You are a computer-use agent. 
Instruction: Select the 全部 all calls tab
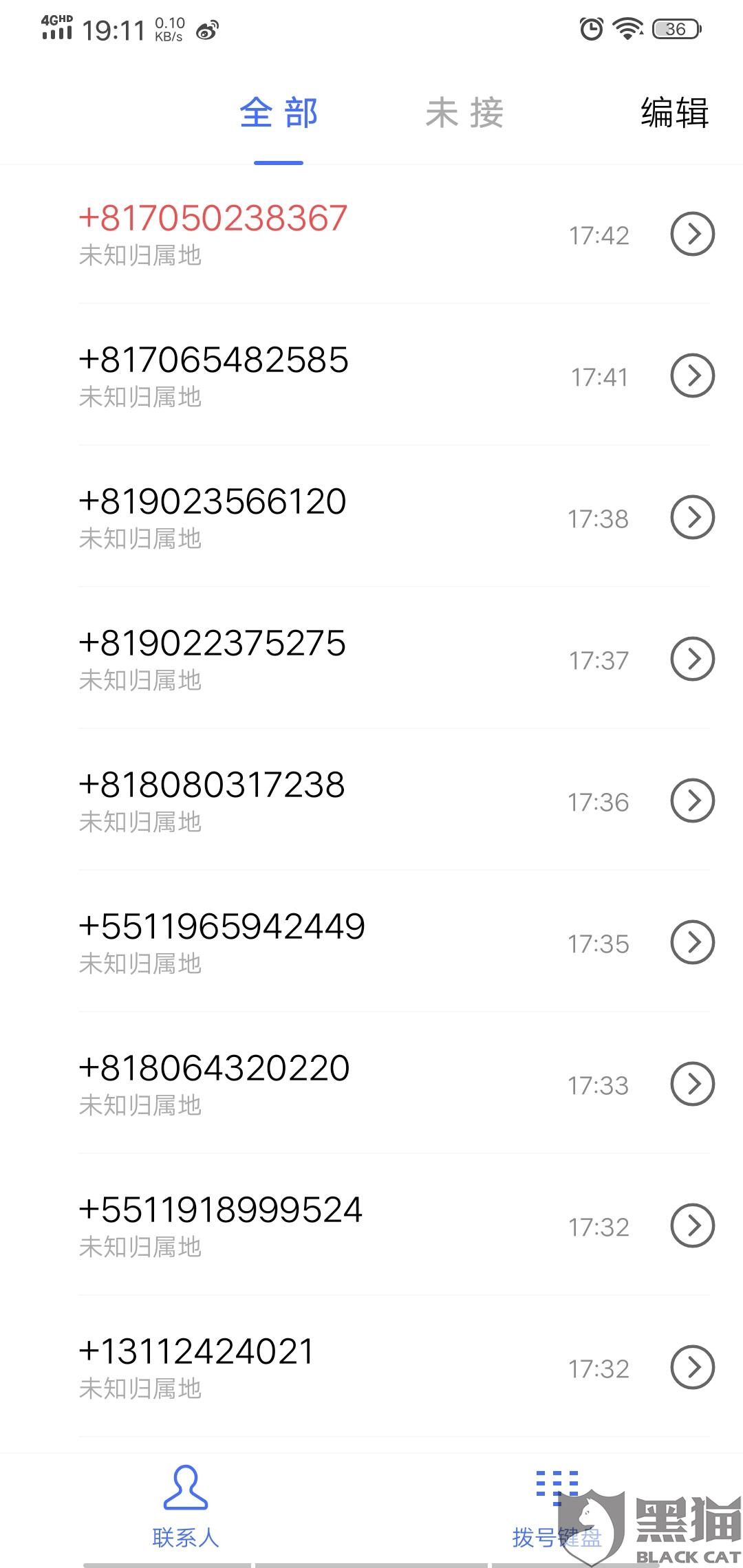click(279, 113)
